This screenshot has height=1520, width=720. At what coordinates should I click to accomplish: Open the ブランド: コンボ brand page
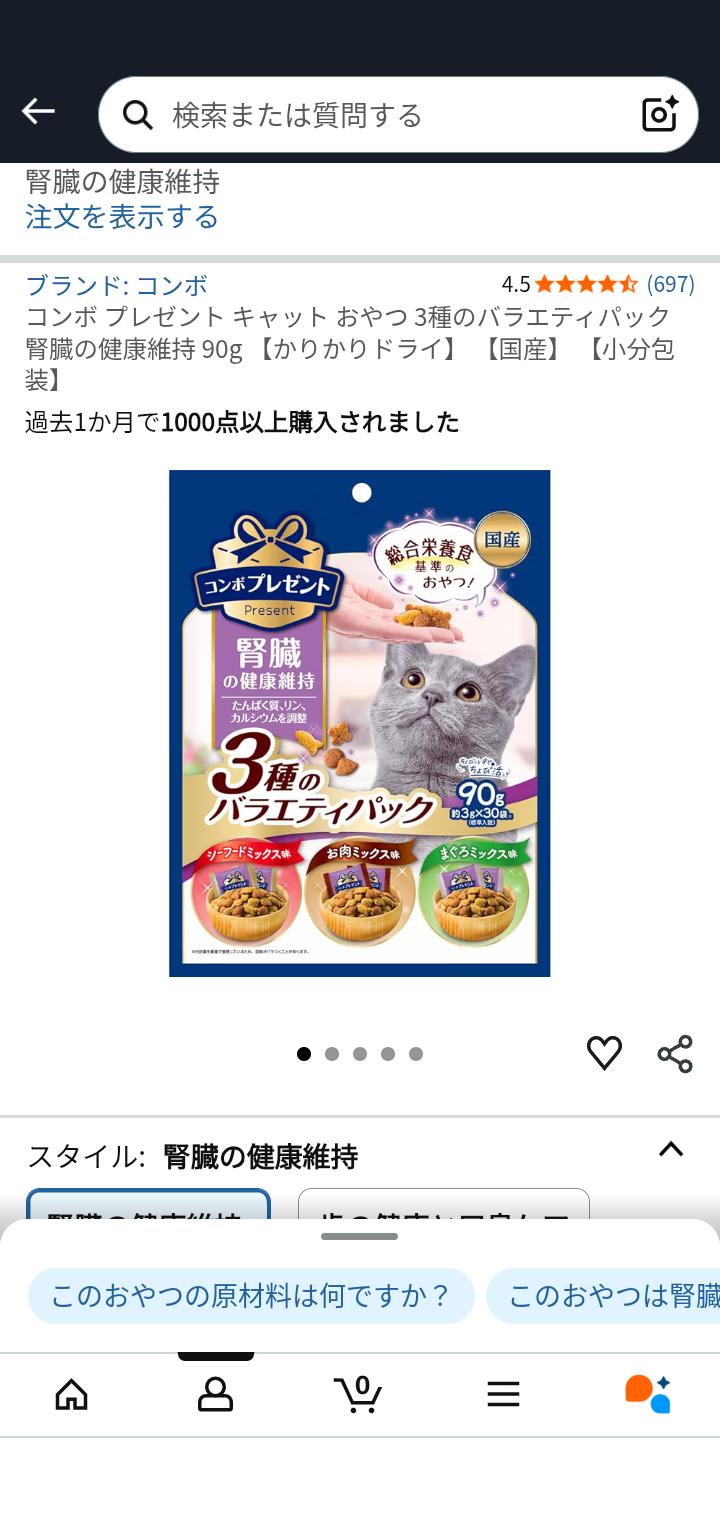pyautogui.click(x=117, y=284)
